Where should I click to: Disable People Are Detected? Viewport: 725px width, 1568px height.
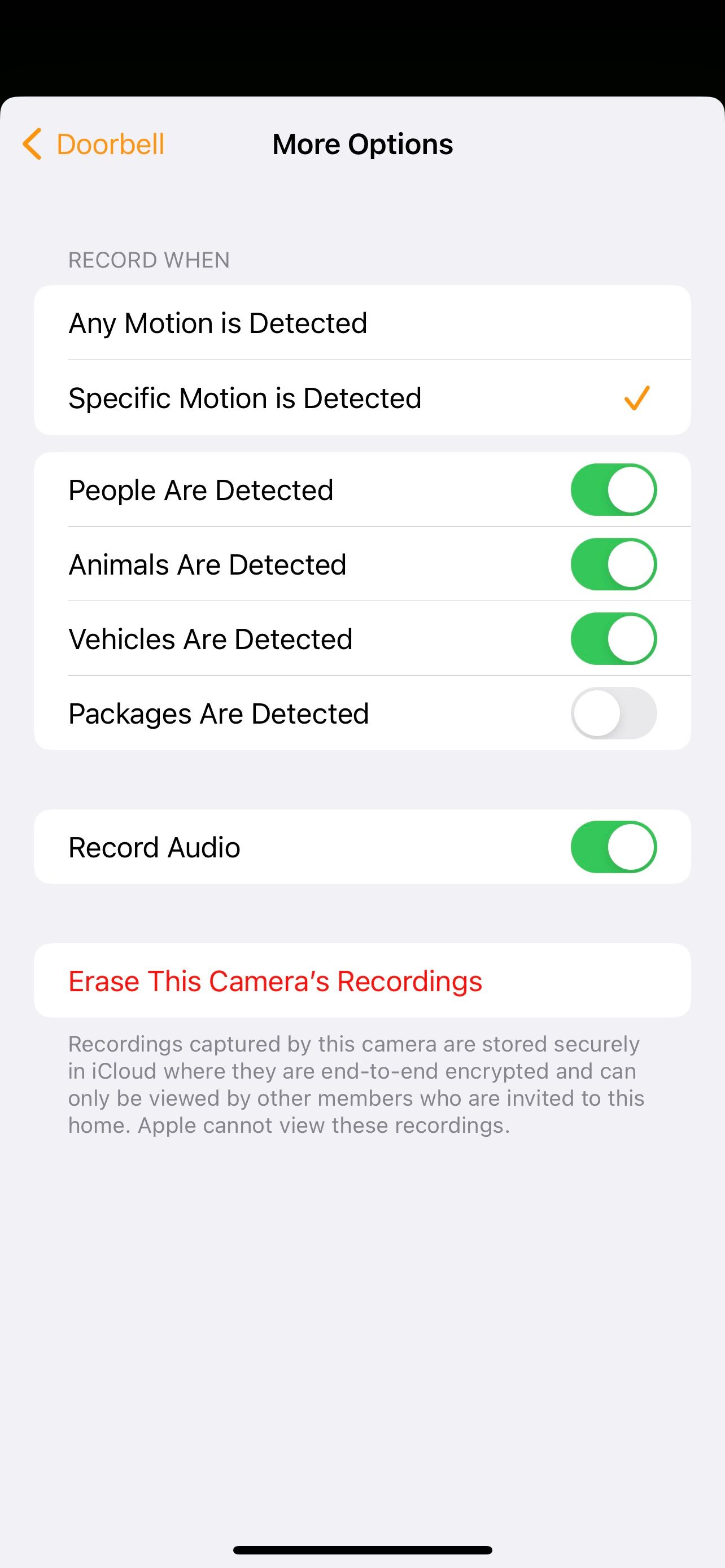[613, 489]
